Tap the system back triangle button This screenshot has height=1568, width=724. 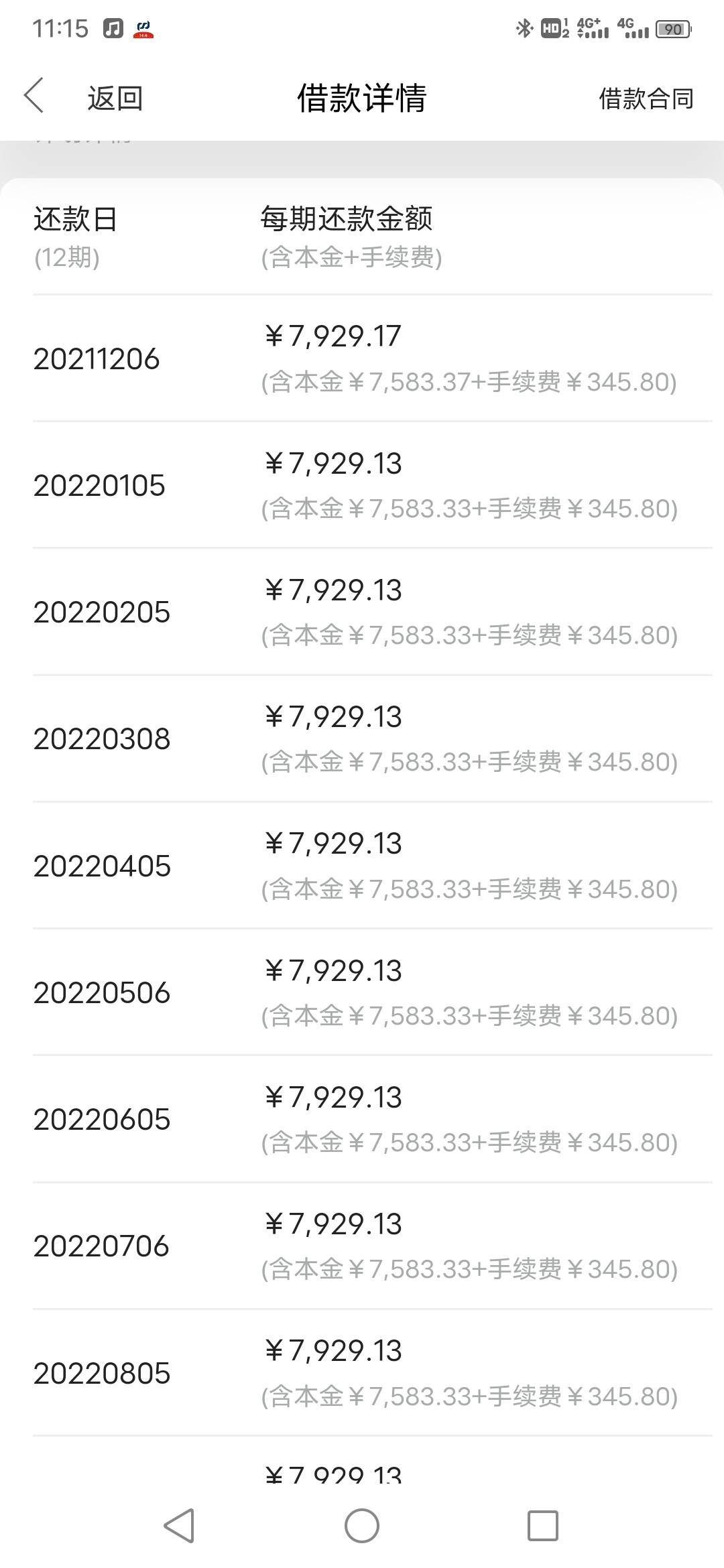tap(180, 1526)
